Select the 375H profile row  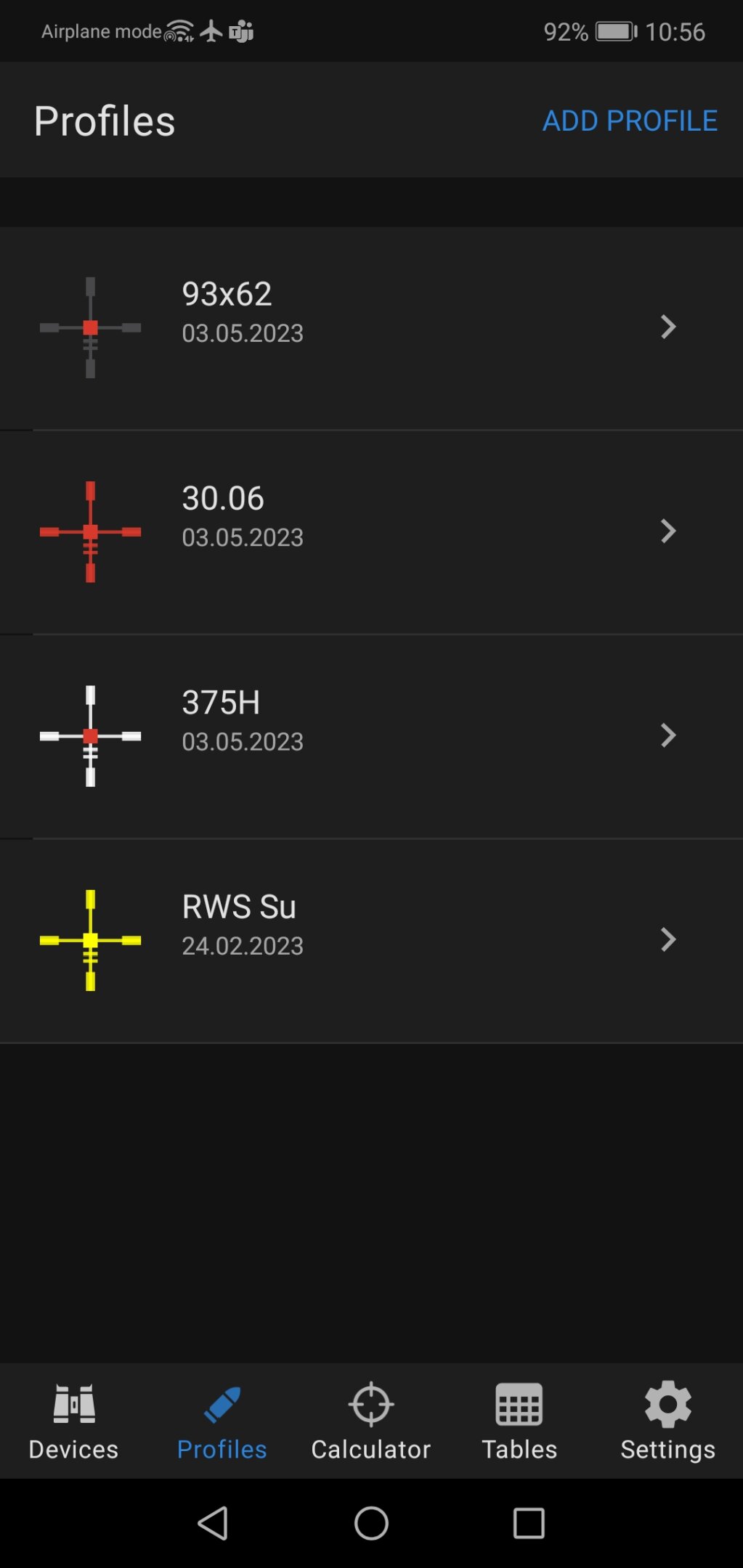[370, 736]
